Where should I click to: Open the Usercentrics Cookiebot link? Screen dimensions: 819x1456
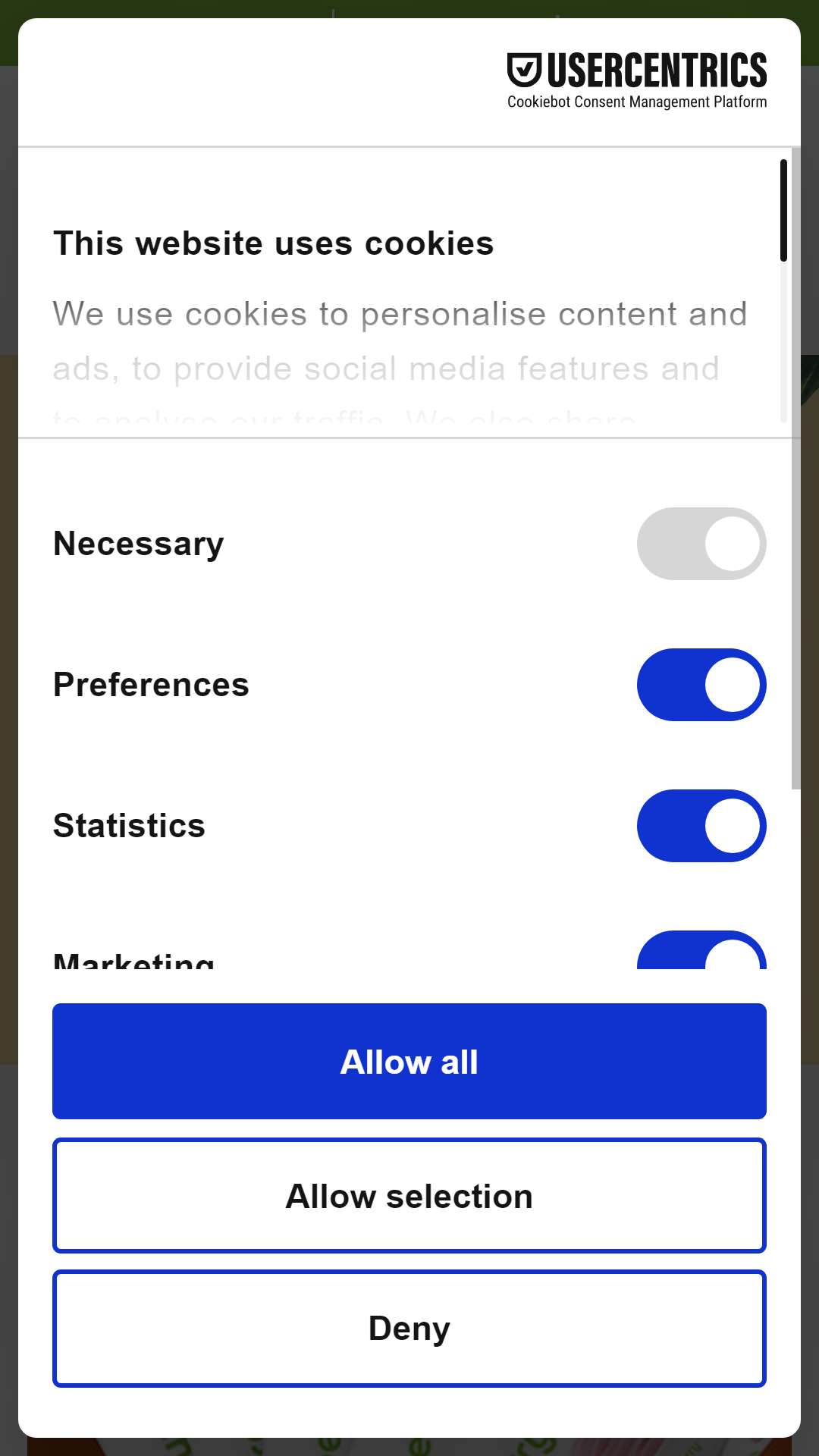pos(637,81)
